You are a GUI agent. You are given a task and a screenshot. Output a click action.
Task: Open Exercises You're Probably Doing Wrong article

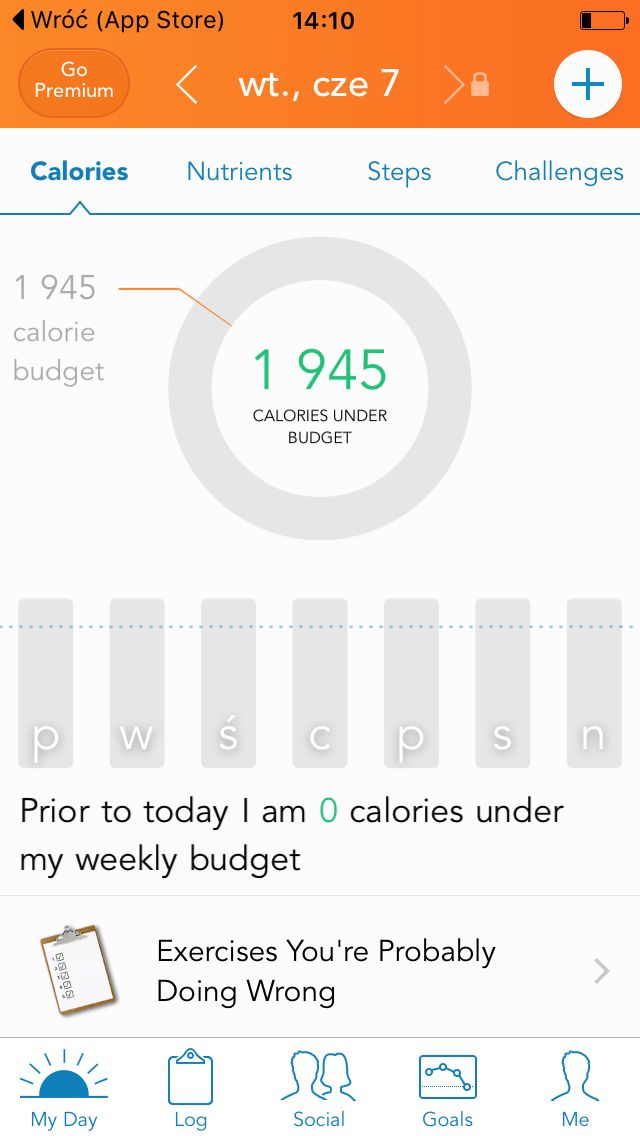coord(320,970)
